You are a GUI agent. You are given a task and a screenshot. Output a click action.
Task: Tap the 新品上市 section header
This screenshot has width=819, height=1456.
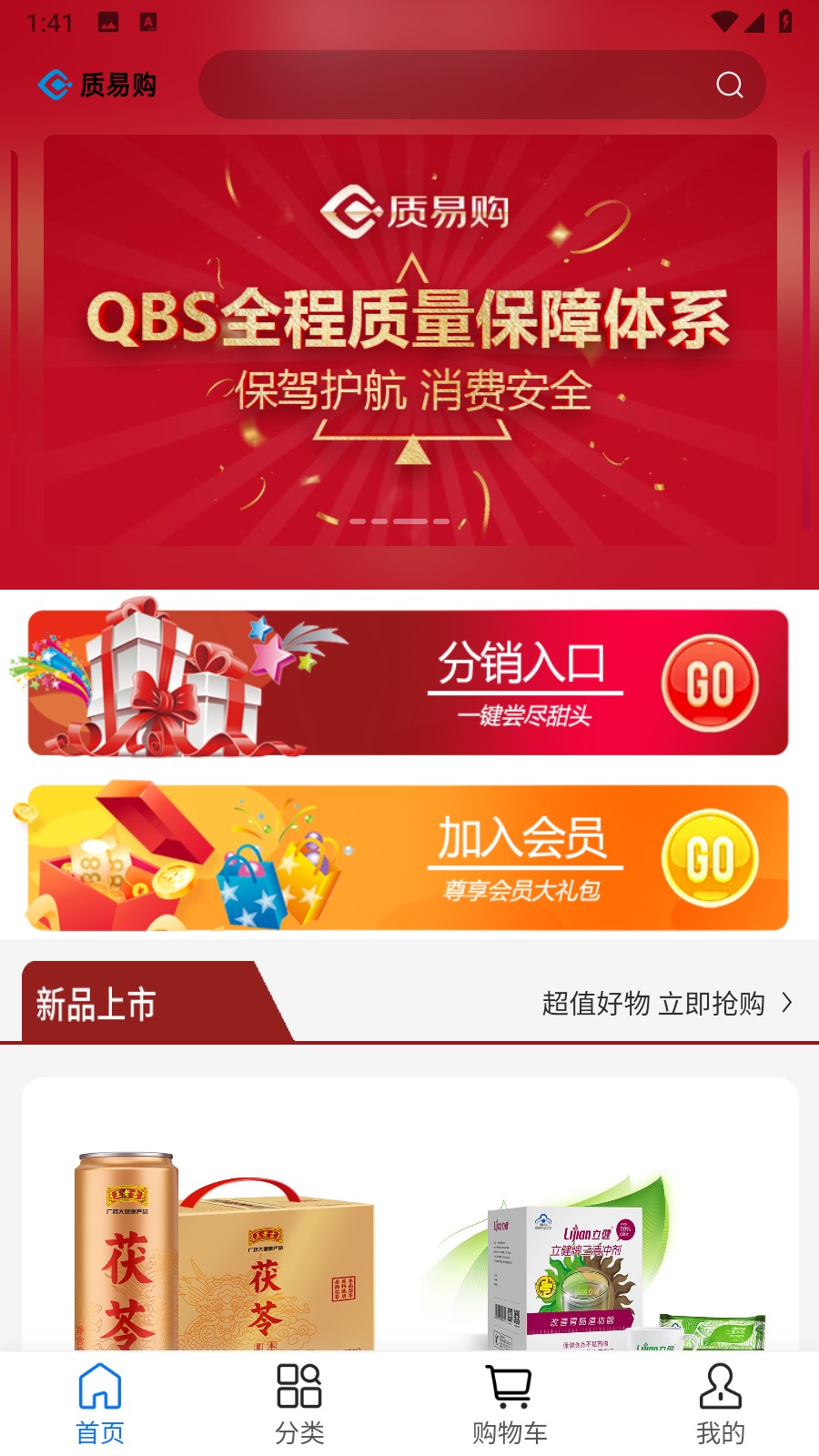(94, 1005)
